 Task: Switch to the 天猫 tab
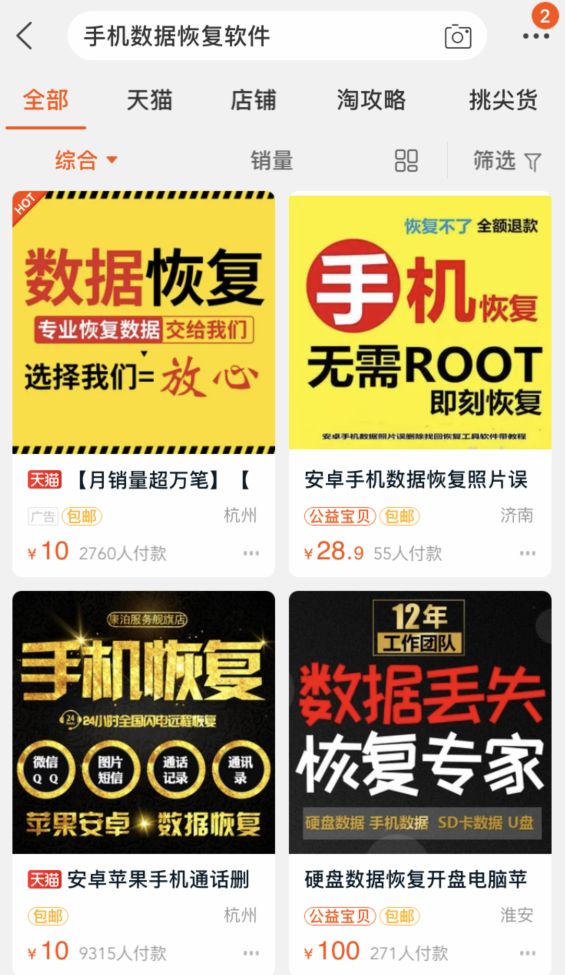[149, 99]
